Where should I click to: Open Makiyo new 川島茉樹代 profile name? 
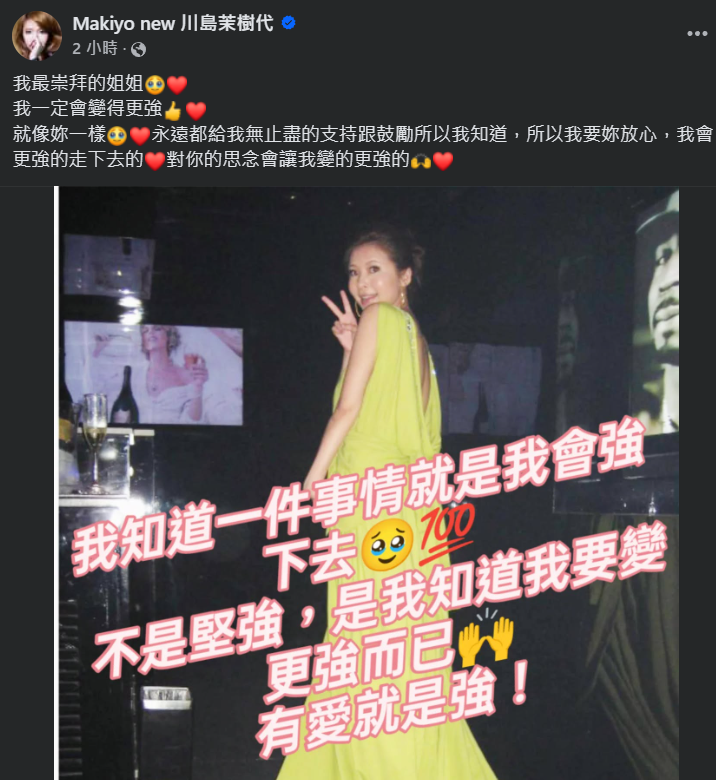click(172, 24)
